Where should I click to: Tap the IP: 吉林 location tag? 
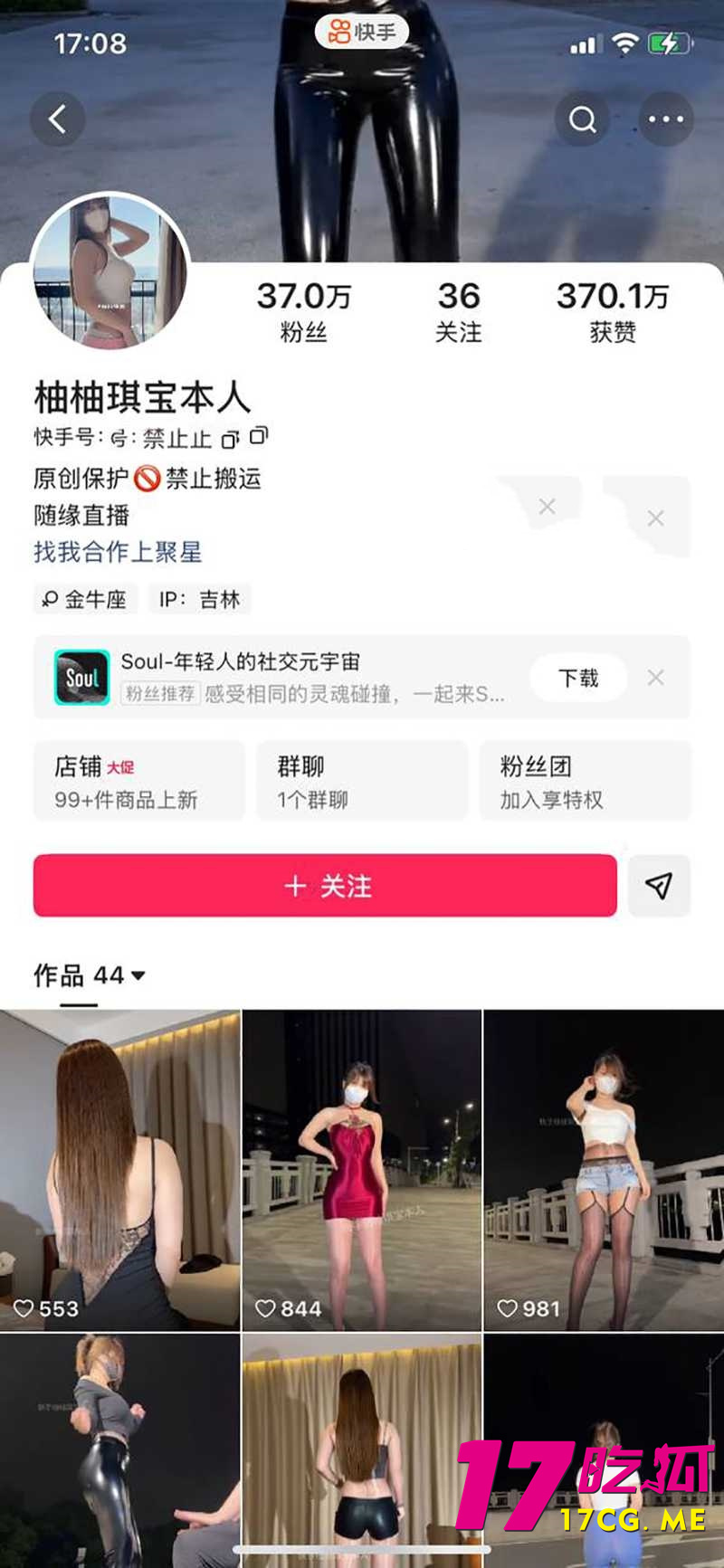(x=200, y=599)
